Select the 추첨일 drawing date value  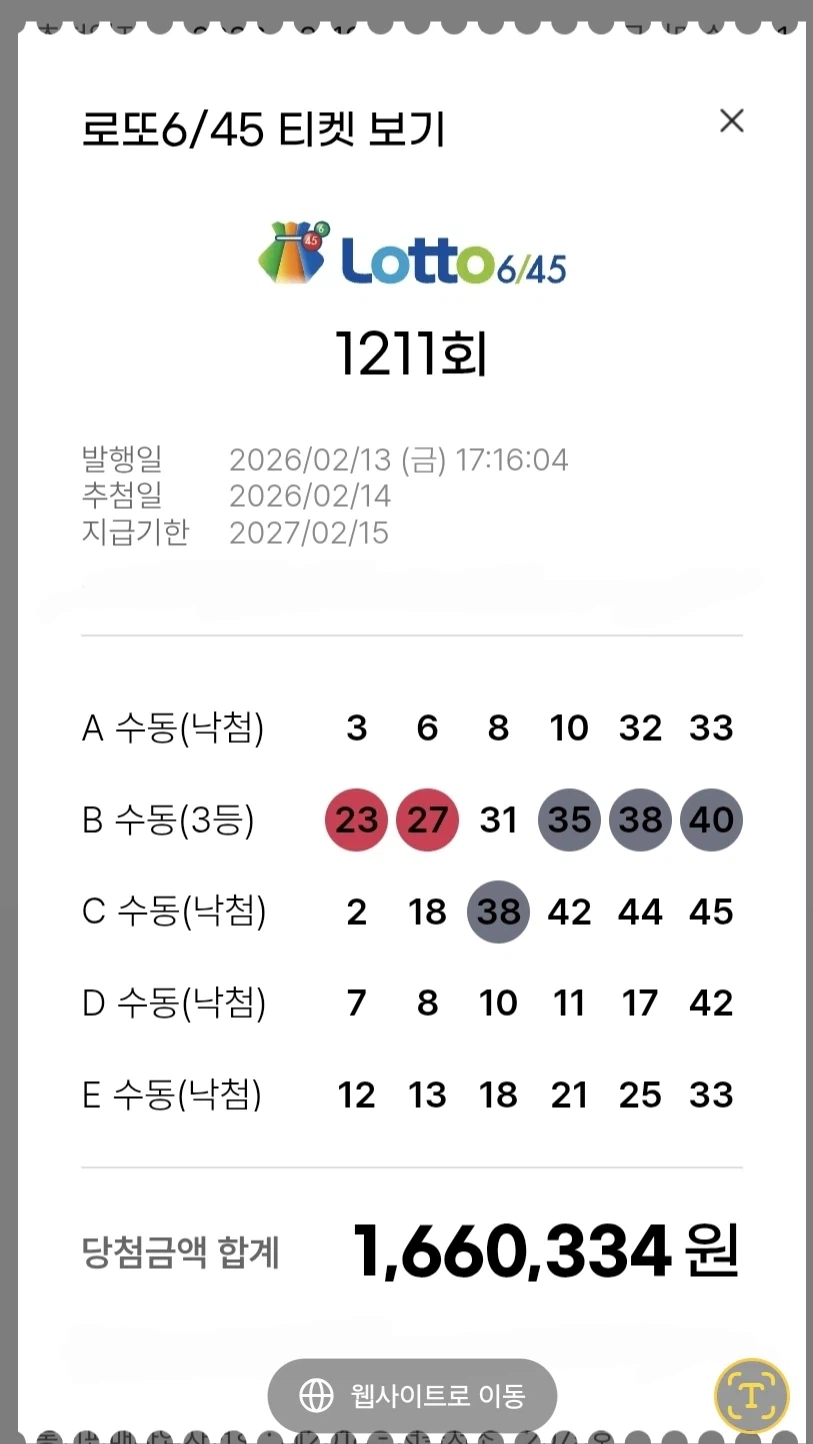[x=311, y=496]
